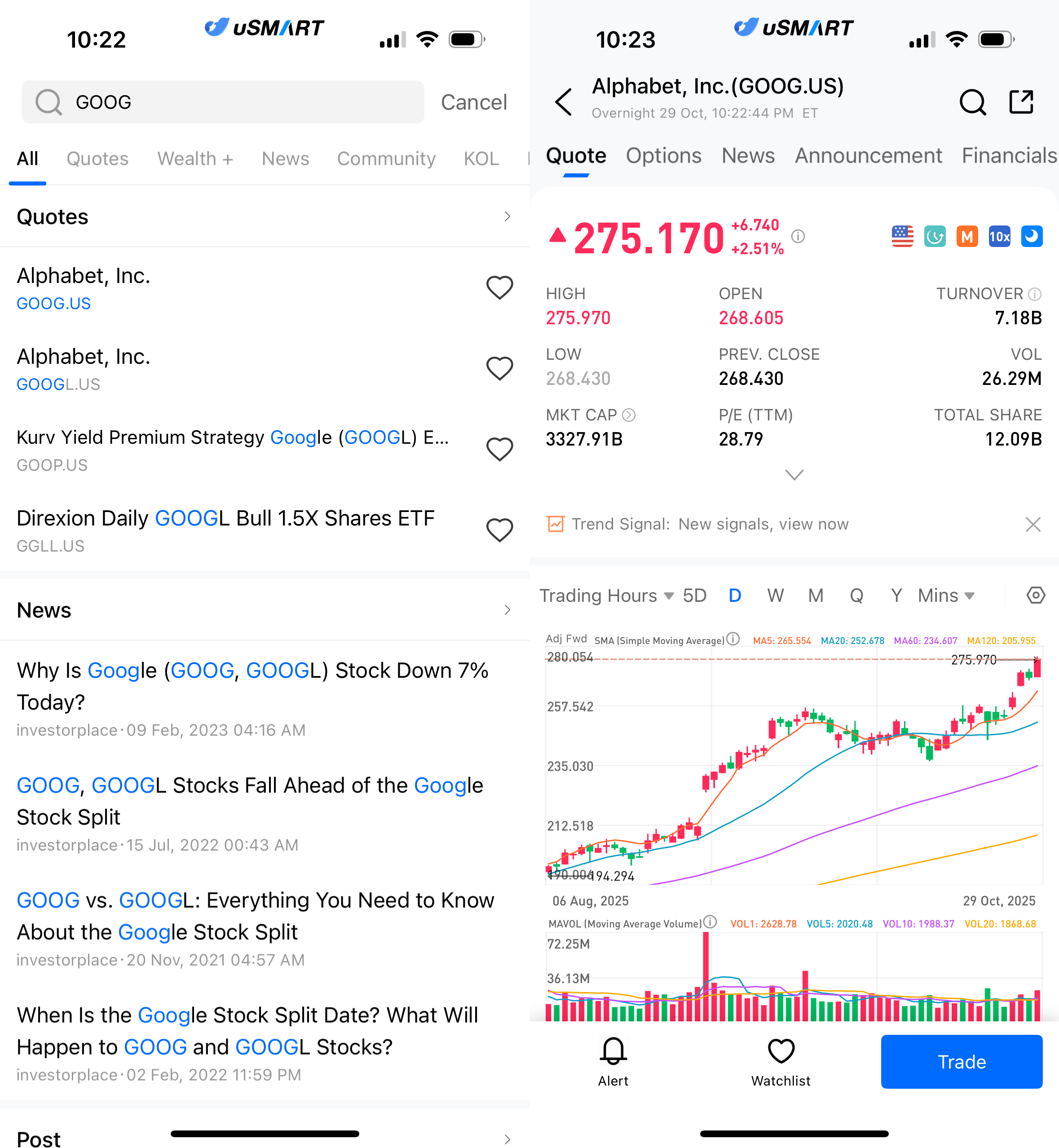
Task: Tap the blue Trade button
Action: click(961, 1061)
